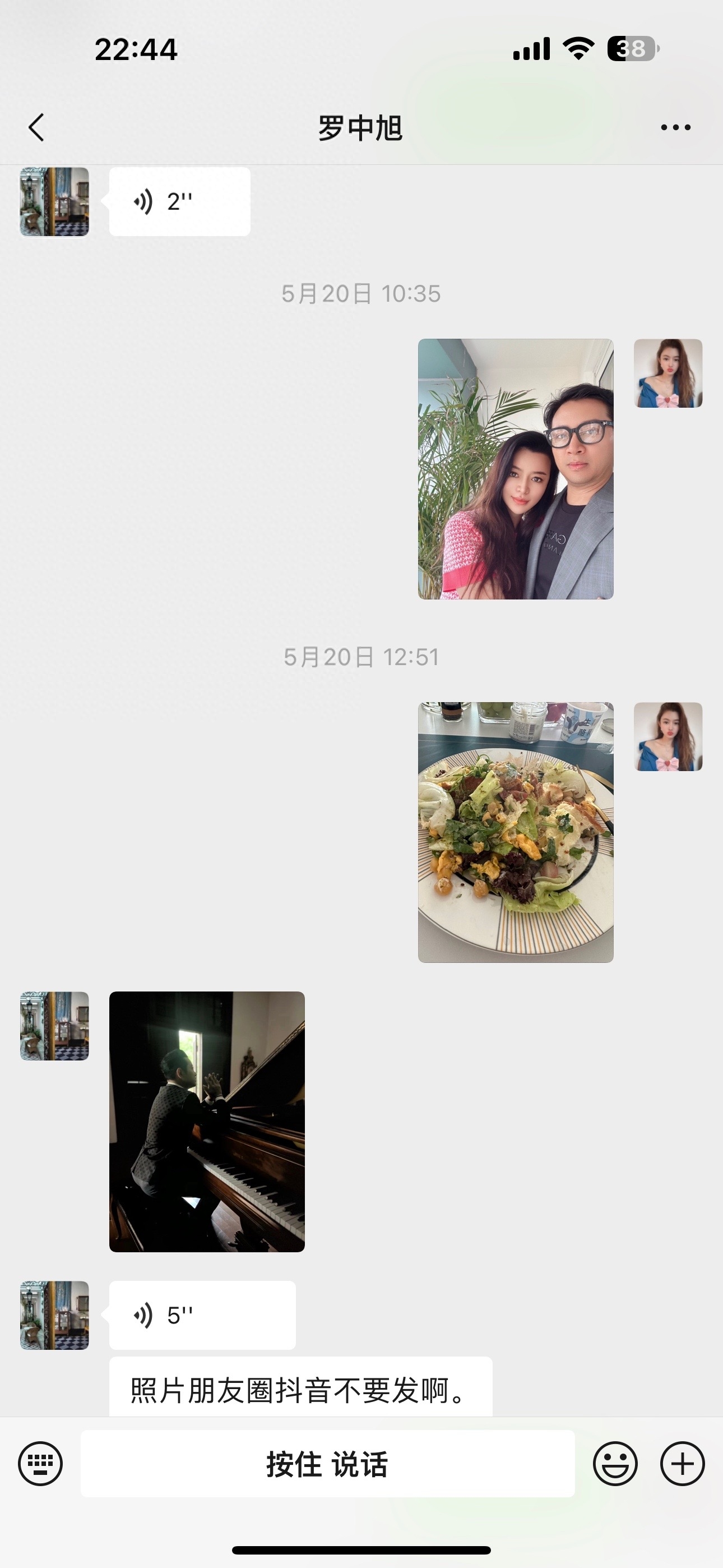Open the contact name 罗中旭 at top
The image size is (723, 1568).
coord(361,127)
